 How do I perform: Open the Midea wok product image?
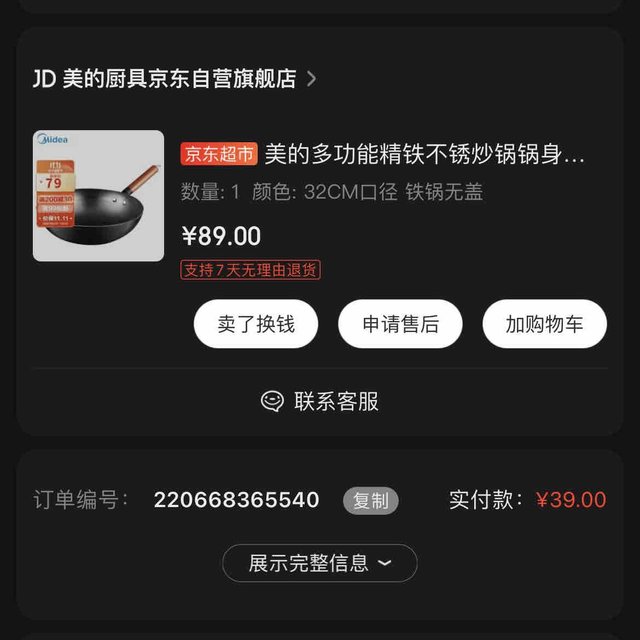(98, 196)
